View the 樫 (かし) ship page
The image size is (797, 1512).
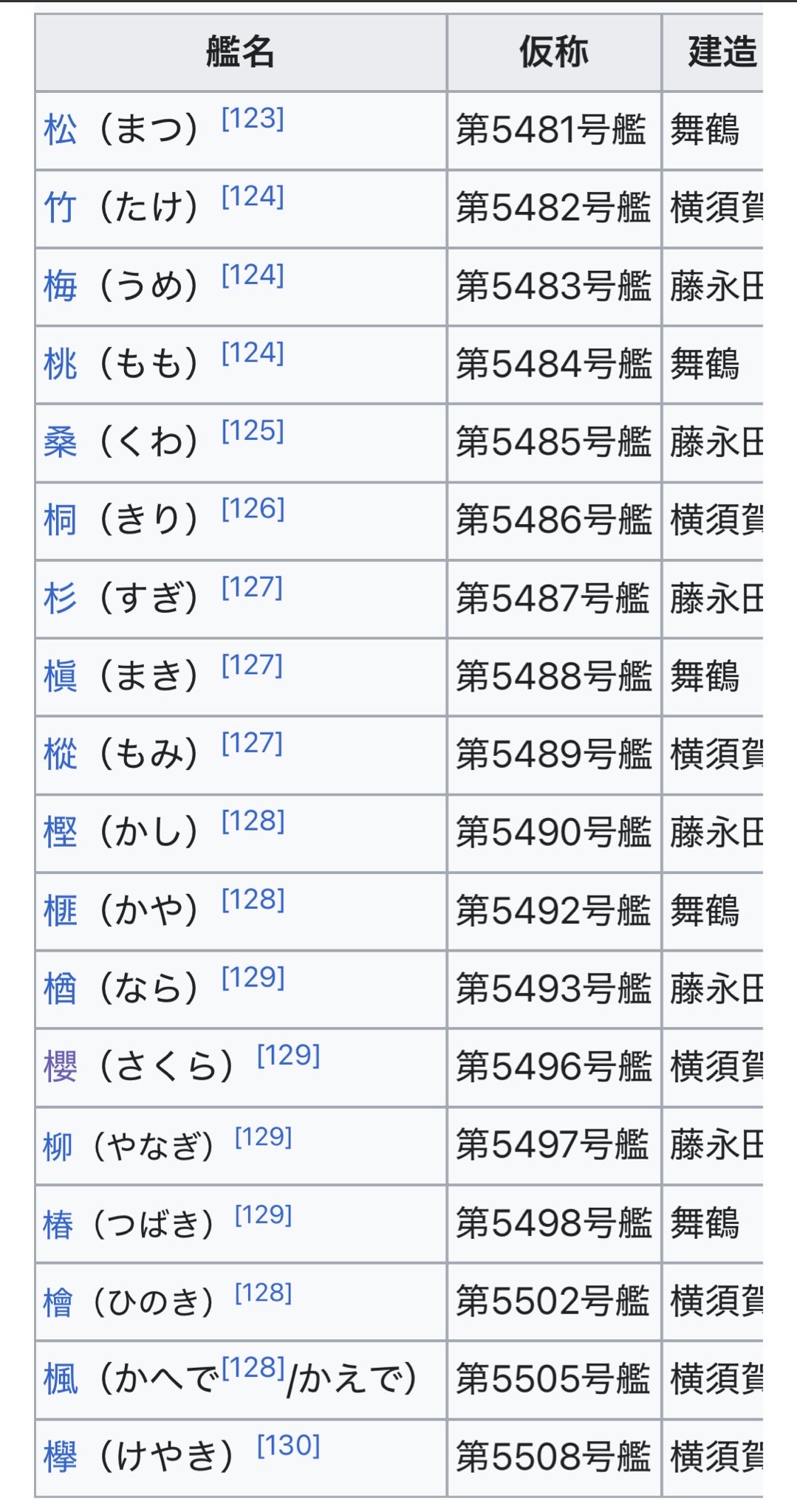(x=61, y=833)
